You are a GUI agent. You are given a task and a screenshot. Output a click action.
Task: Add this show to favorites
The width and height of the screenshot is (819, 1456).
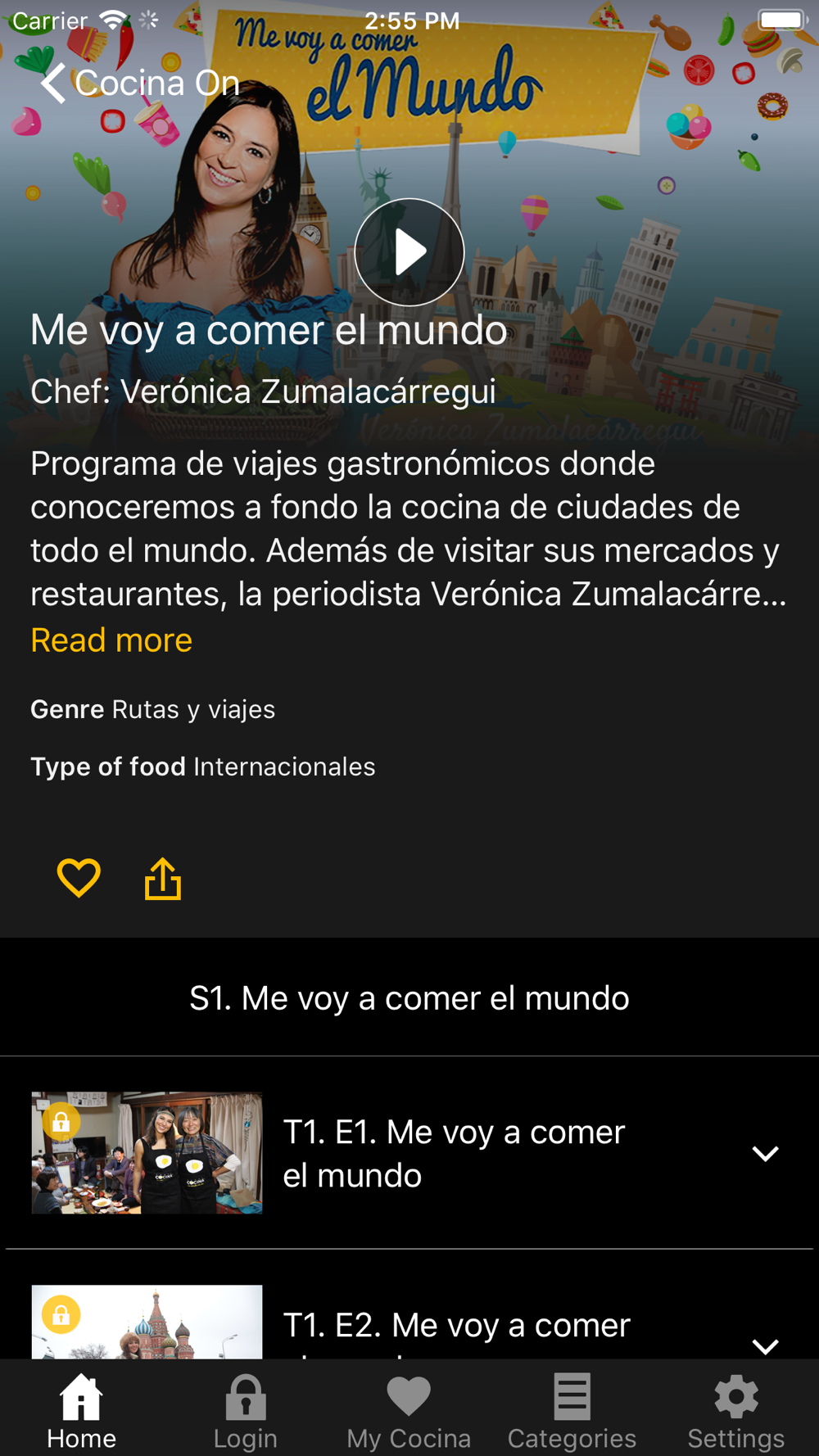pyautogui.click(x=79, y=878)
